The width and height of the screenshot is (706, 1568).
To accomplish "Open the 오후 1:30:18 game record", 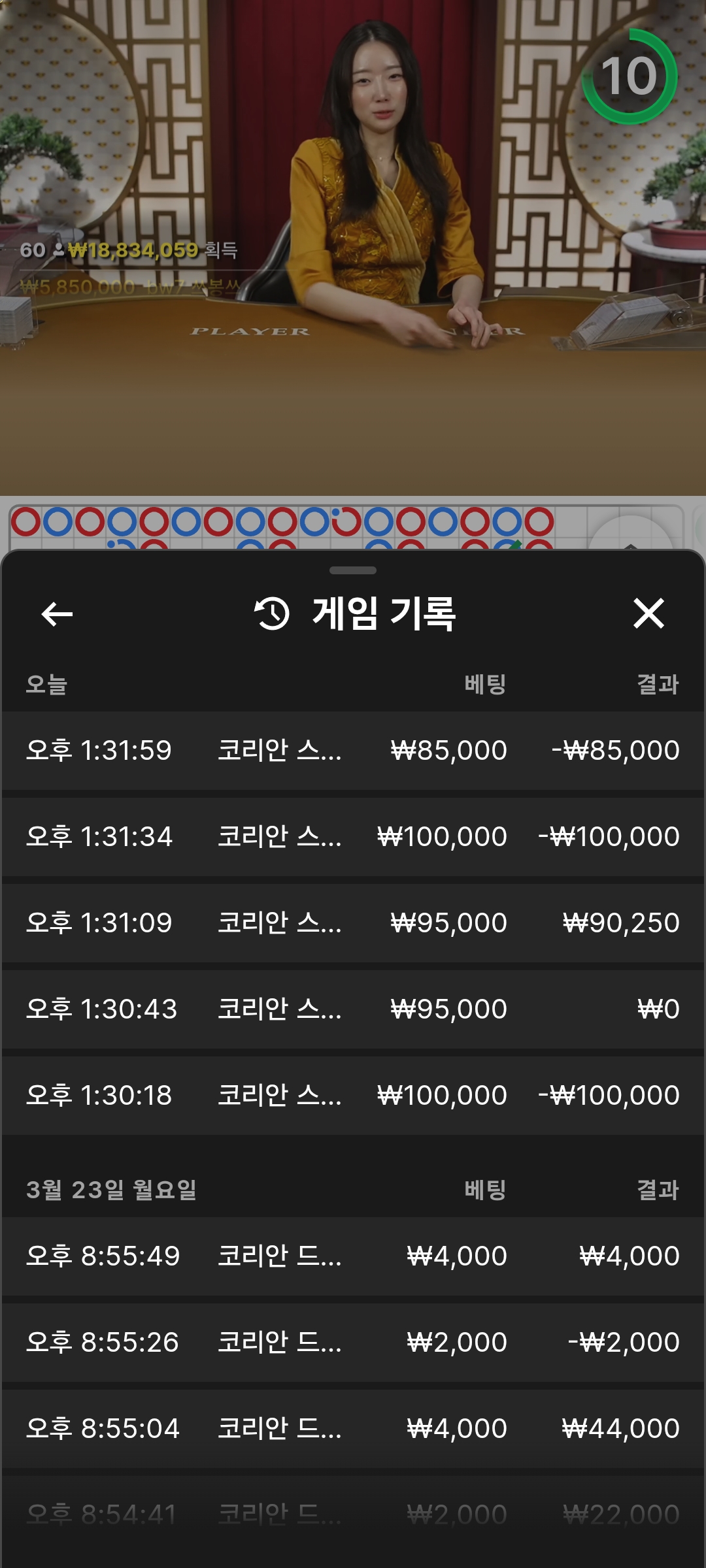I will (353, 1095).
